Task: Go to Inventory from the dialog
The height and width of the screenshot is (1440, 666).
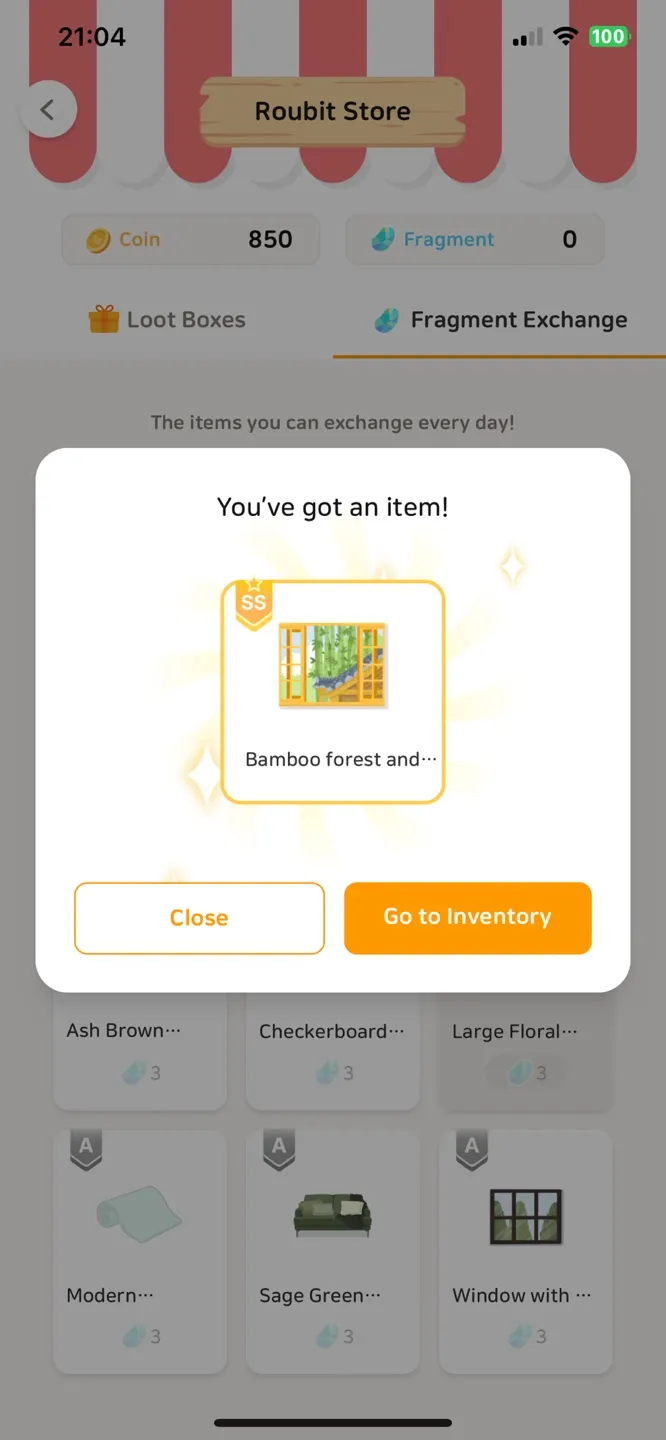Action: click(467, 918)
